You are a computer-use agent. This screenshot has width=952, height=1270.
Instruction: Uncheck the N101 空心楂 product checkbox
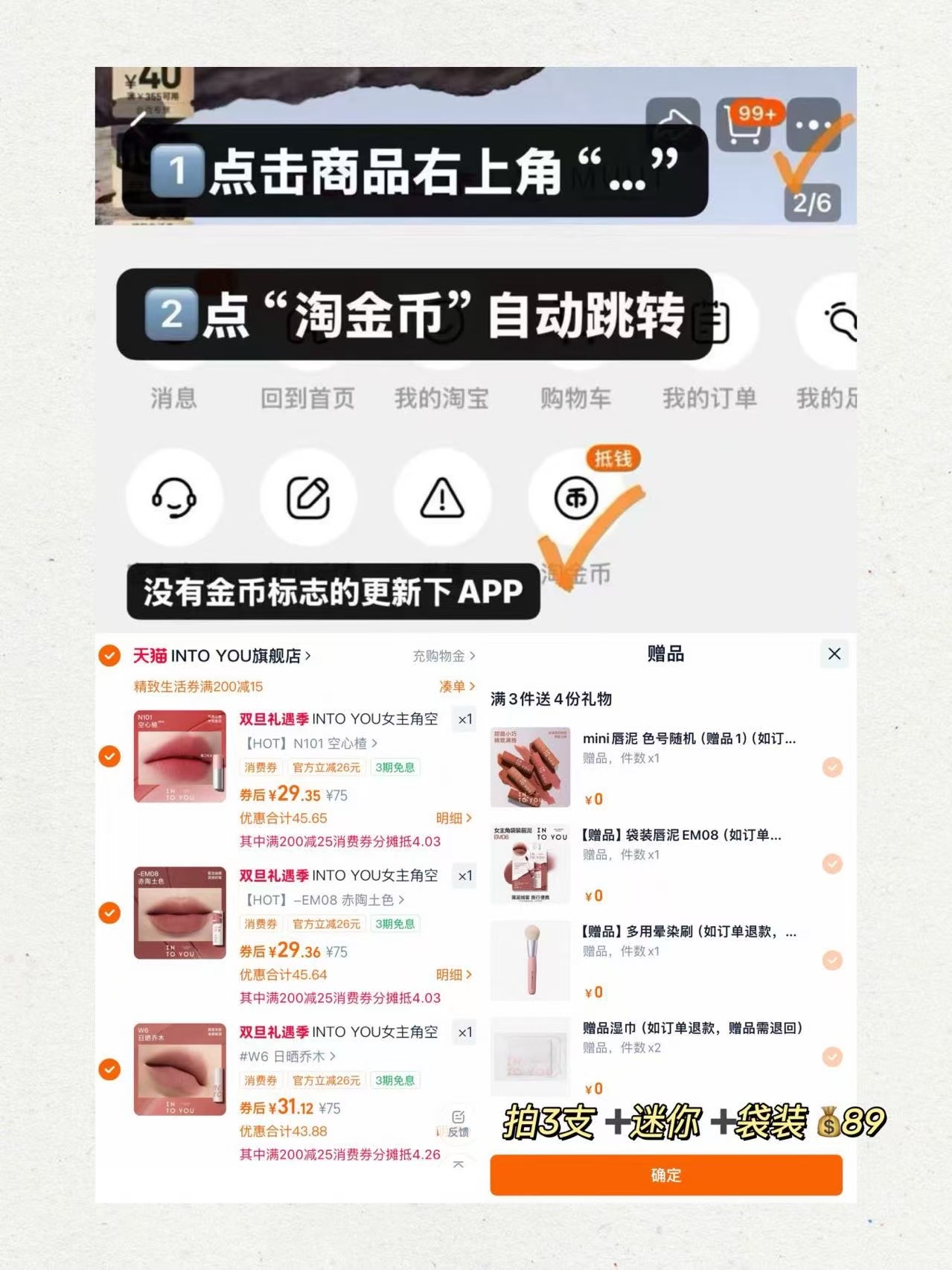(x=109, y=757)
